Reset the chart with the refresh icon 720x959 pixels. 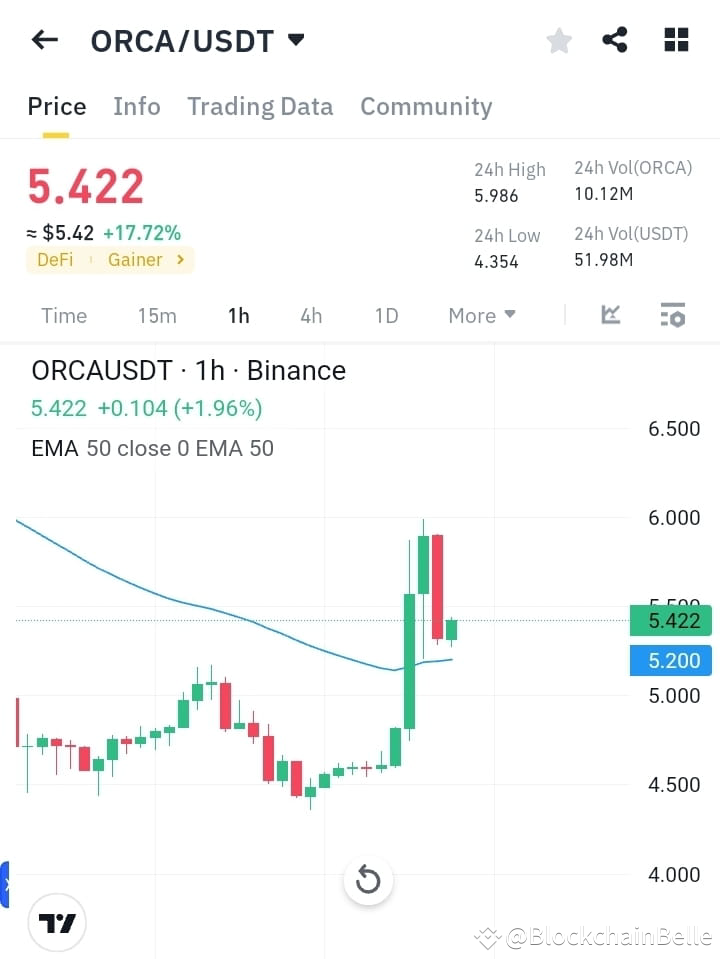pyautogui.click(x=368, y=880)
